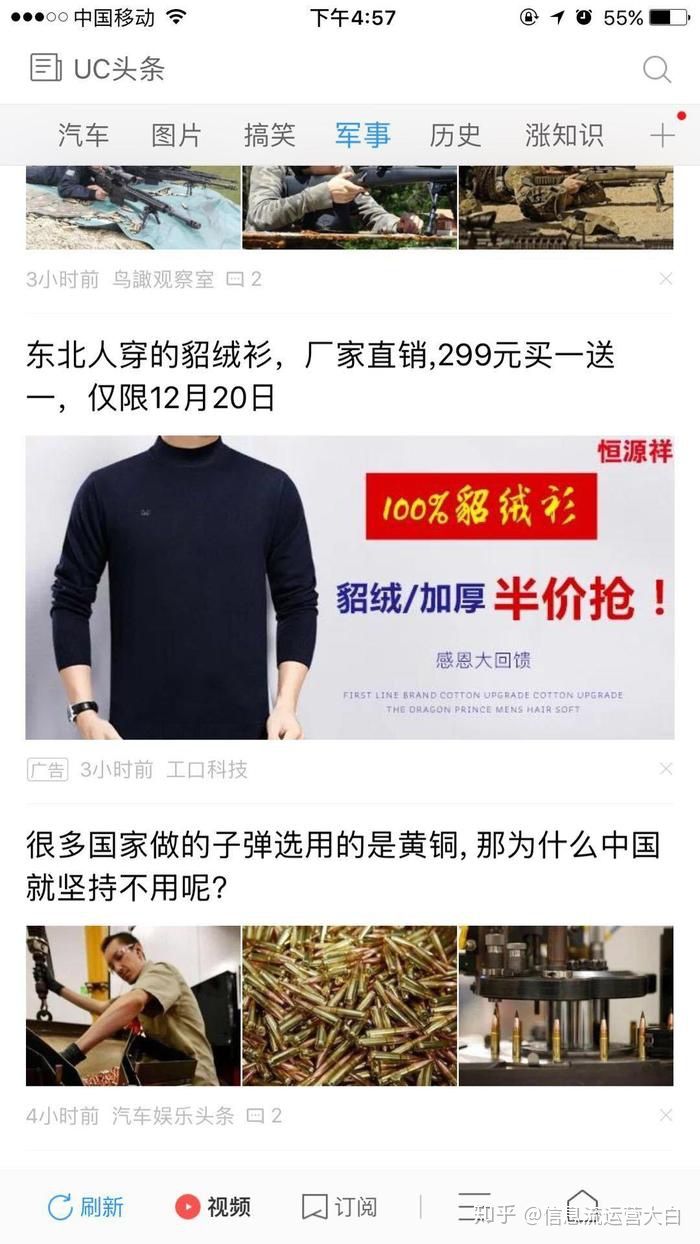Open 订阅 subscriptions
The height and width of the screenshot is (1244, 700).
pyautogui.click(x=340, y=1207)
